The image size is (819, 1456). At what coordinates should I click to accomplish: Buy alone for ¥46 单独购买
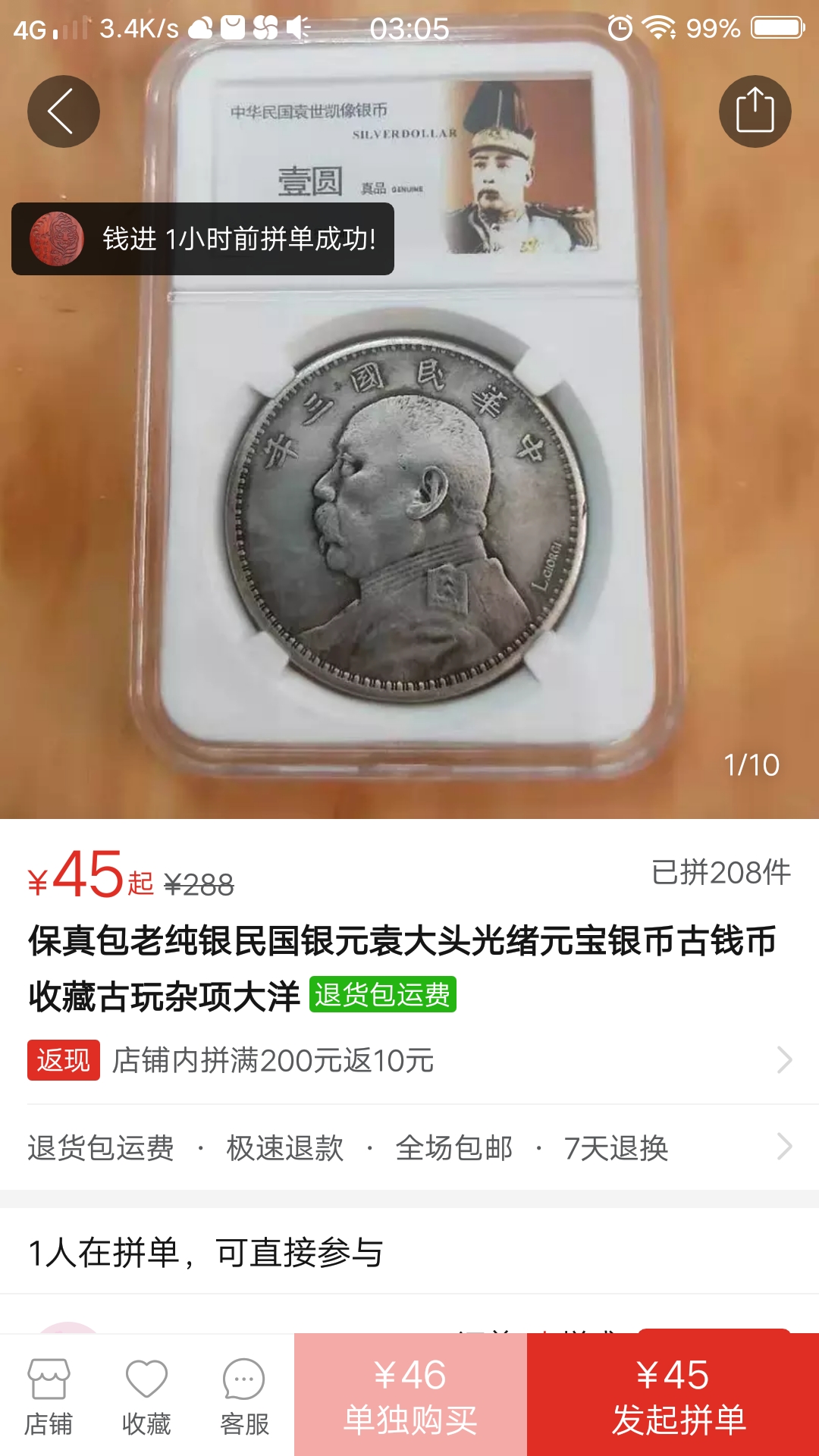(410, 1395)
